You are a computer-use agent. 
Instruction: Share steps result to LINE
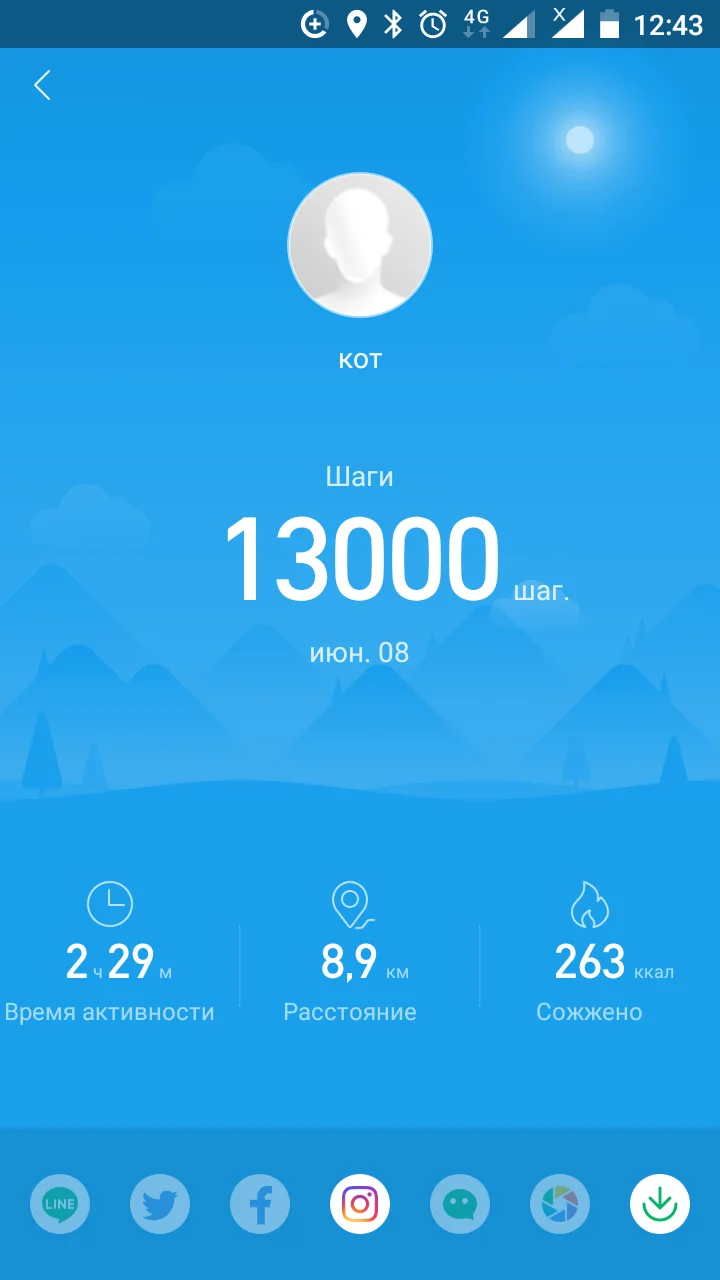point(60,1204)
